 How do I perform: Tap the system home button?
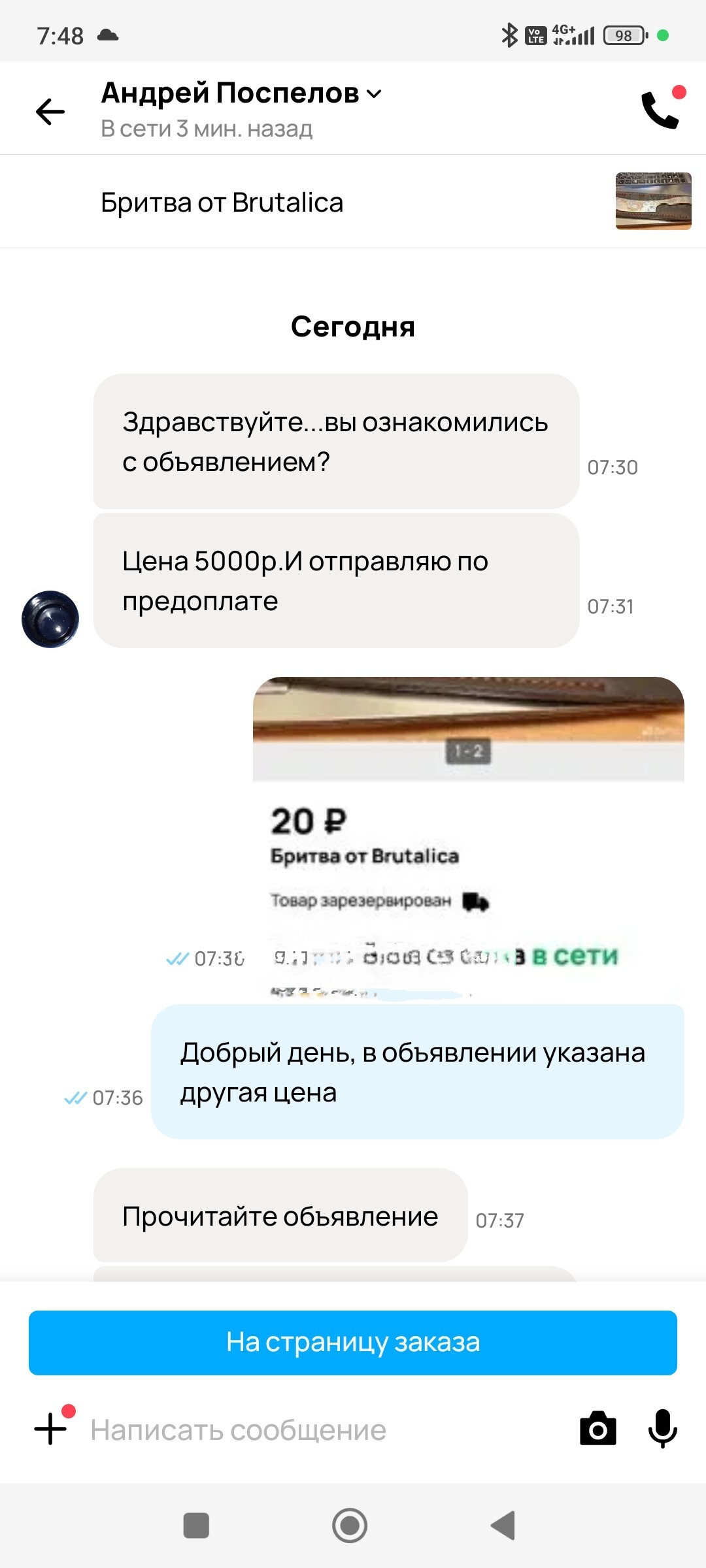coord(350,1526)
